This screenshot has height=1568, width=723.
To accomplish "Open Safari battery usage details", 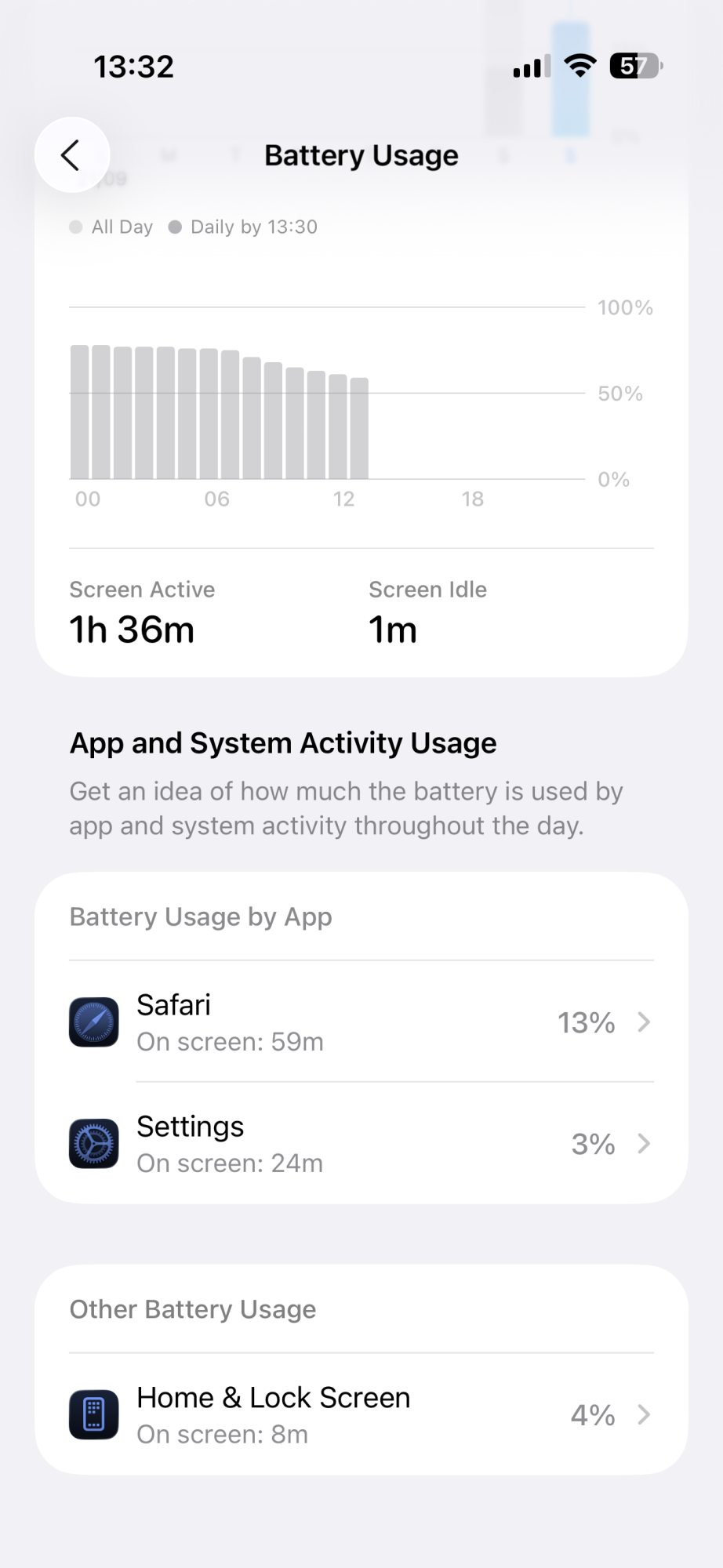I will [361, 1022].
